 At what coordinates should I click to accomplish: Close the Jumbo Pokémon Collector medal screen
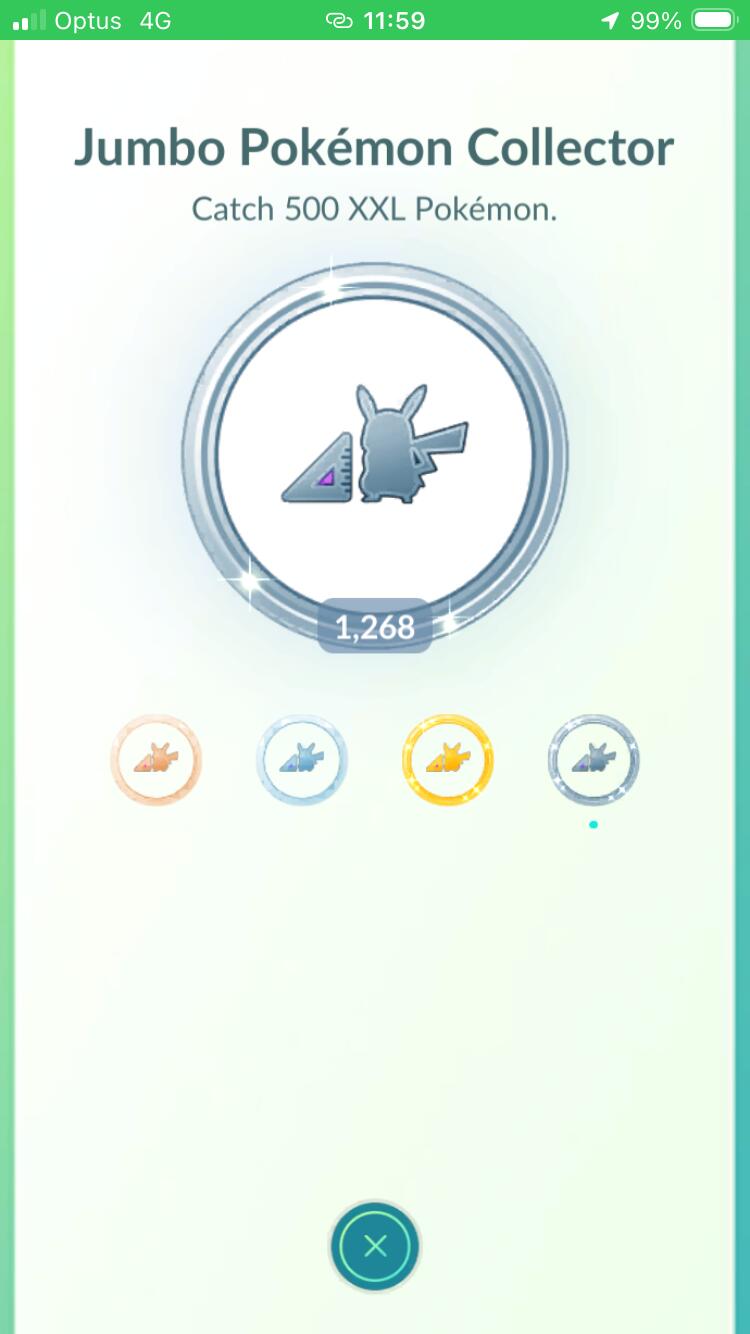375,1246
